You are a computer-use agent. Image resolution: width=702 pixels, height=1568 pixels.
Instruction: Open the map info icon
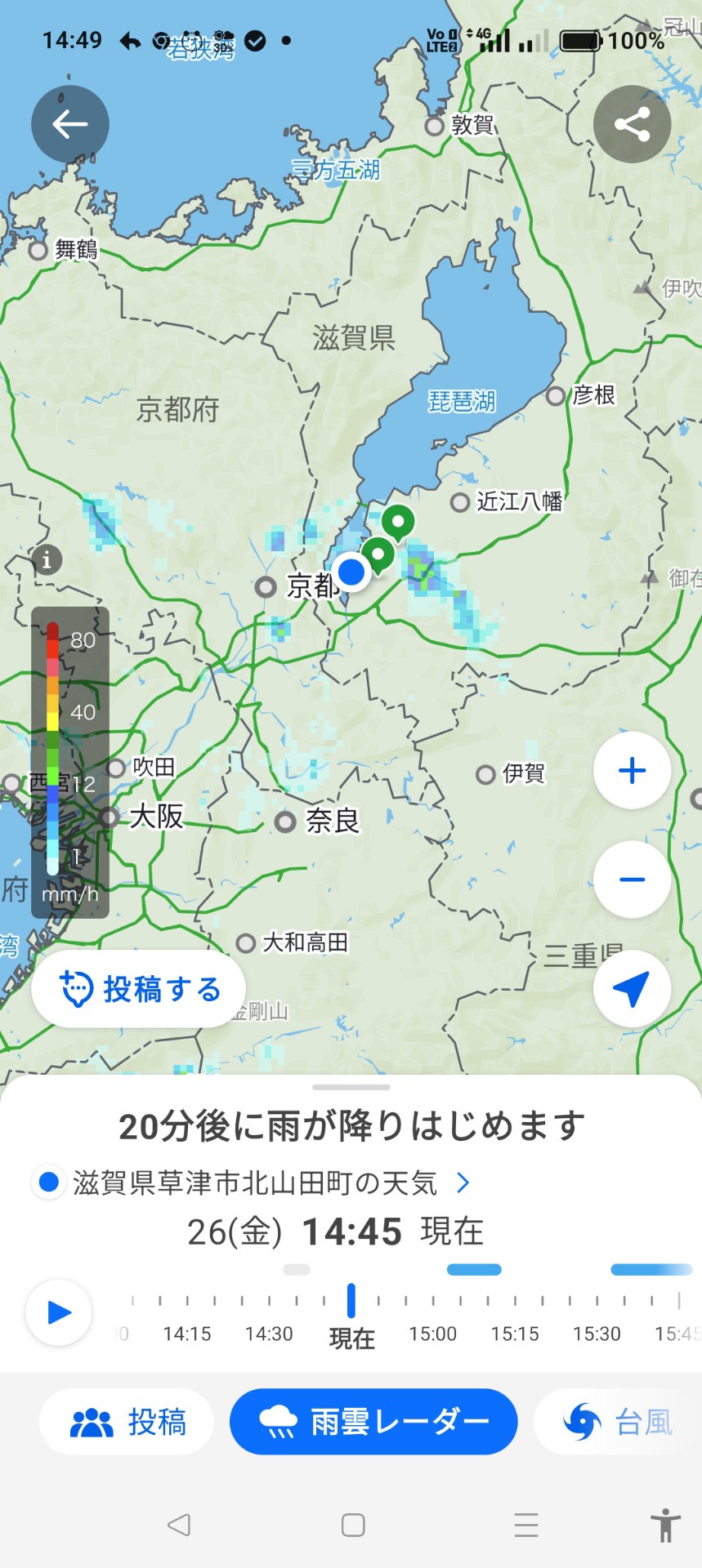point(47,560)
